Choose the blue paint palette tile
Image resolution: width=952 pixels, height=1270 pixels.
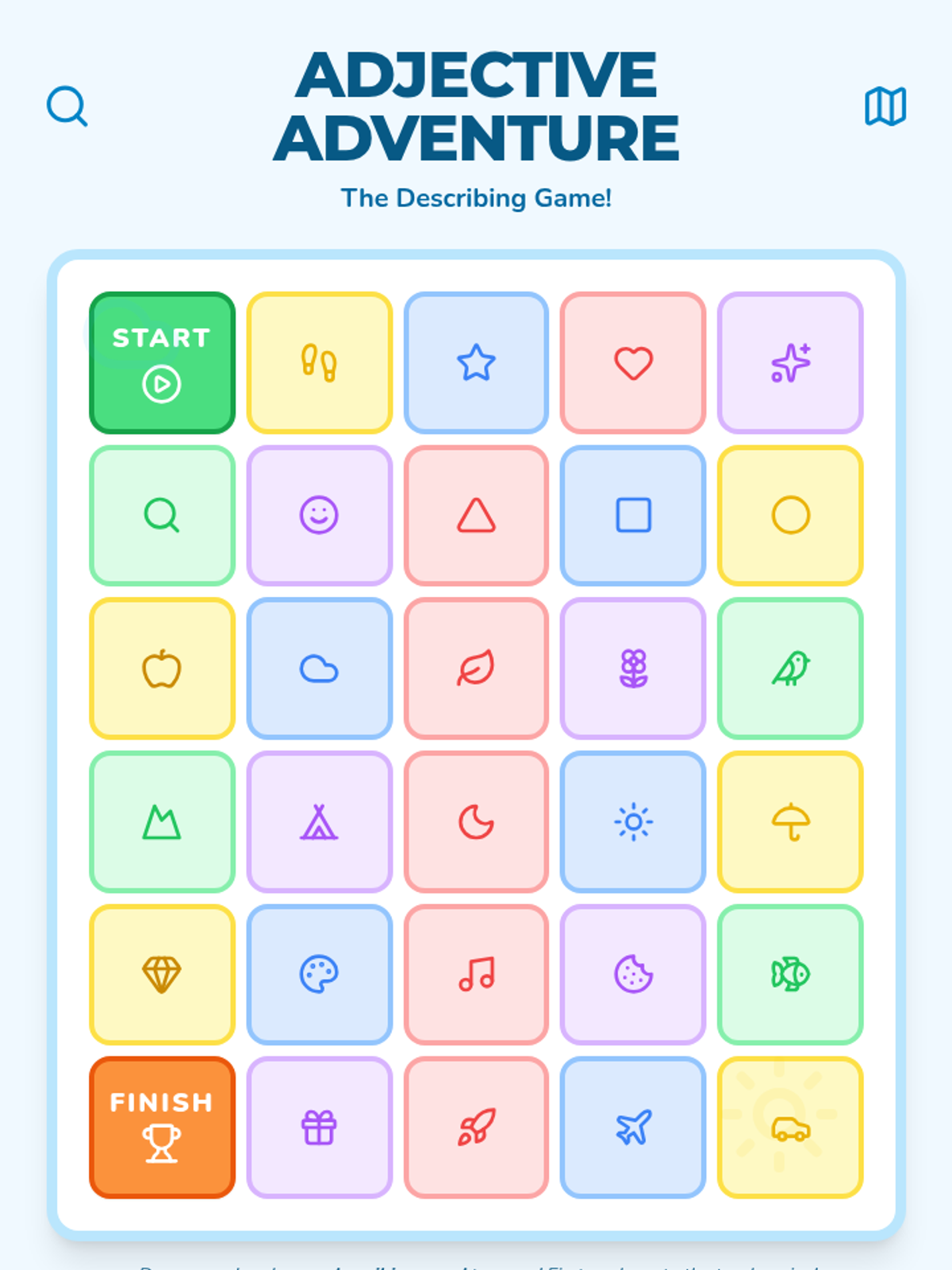coord(319,974)
